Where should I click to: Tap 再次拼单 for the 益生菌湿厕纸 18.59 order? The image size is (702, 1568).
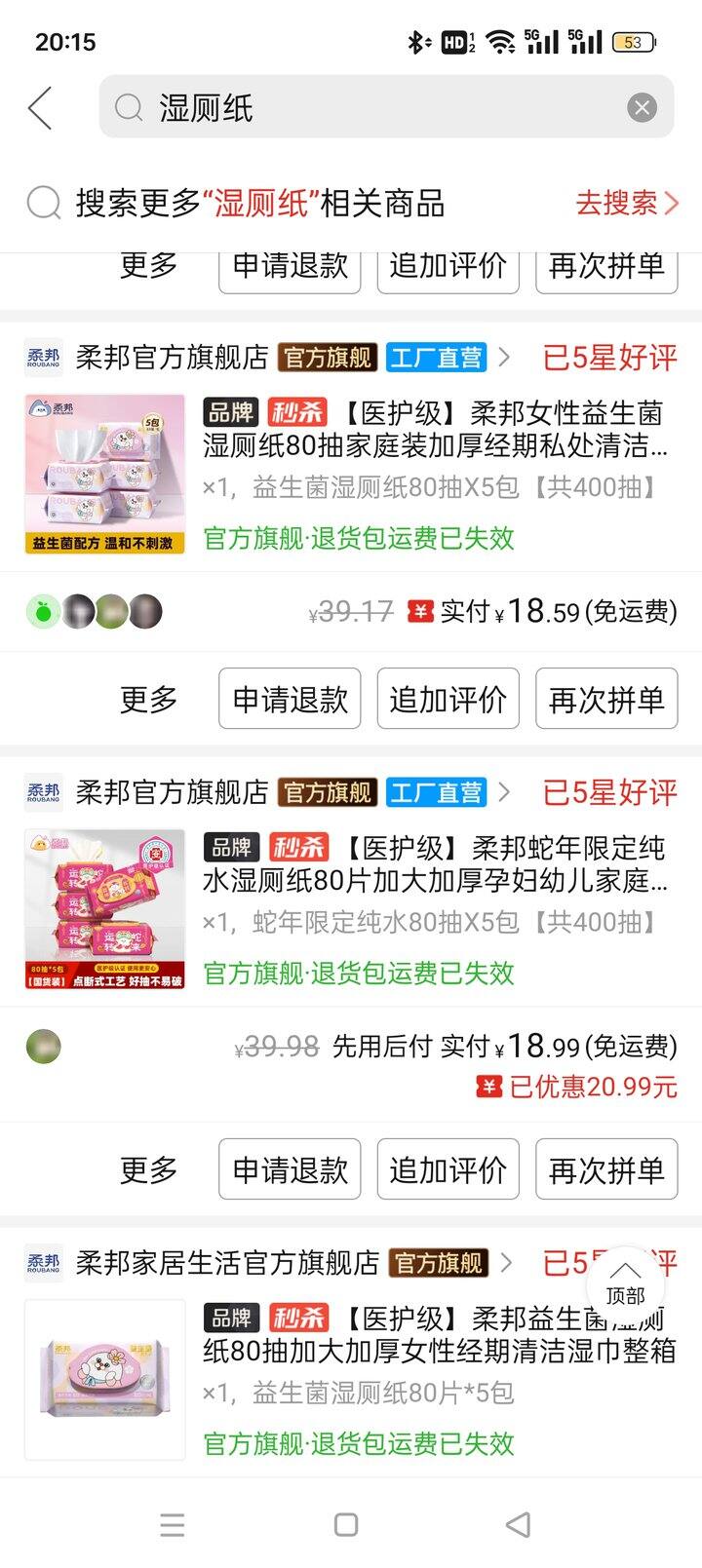pyautogui.click(x=605, y=699)
